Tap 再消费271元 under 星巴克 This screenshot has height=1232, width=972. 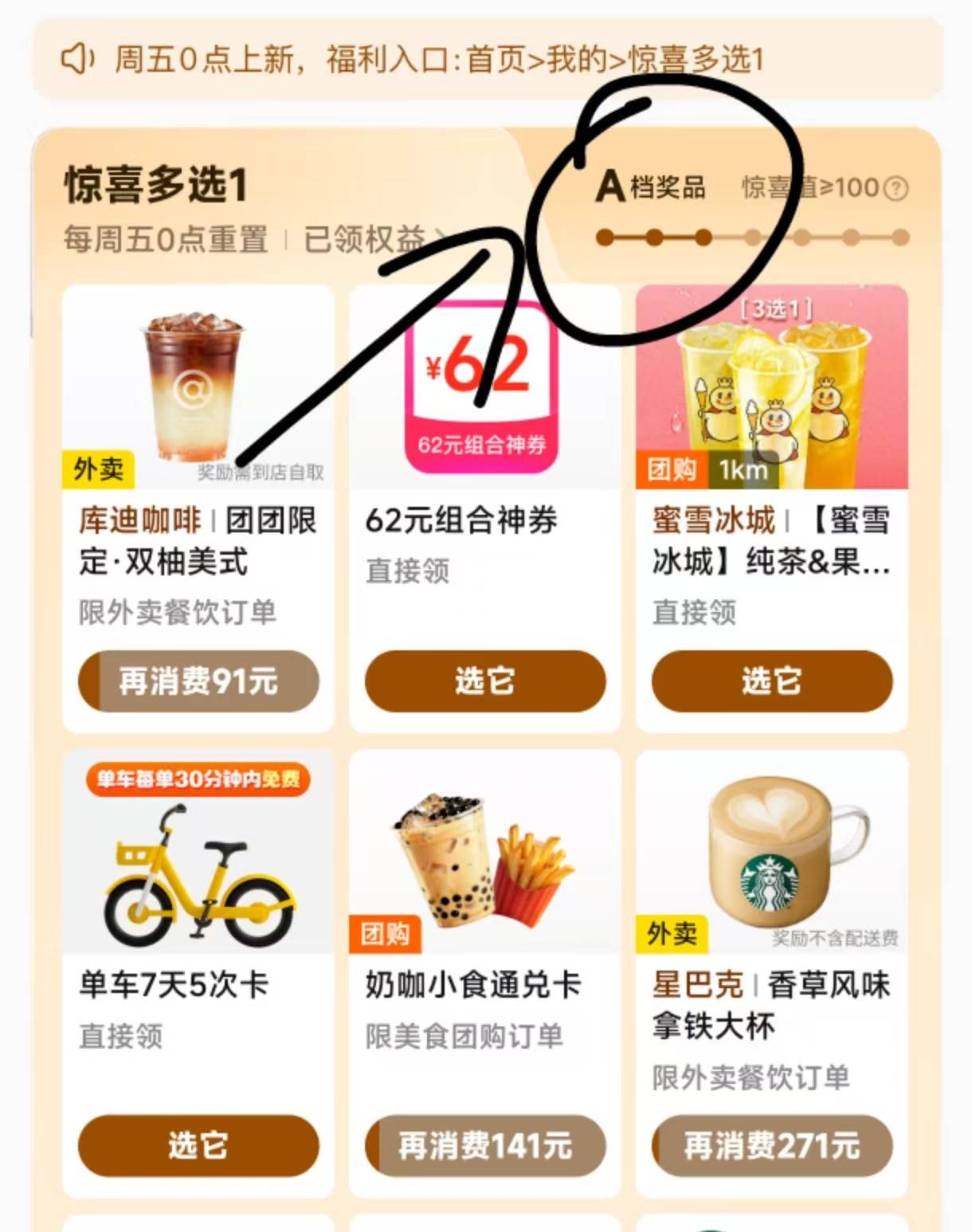771,1146
